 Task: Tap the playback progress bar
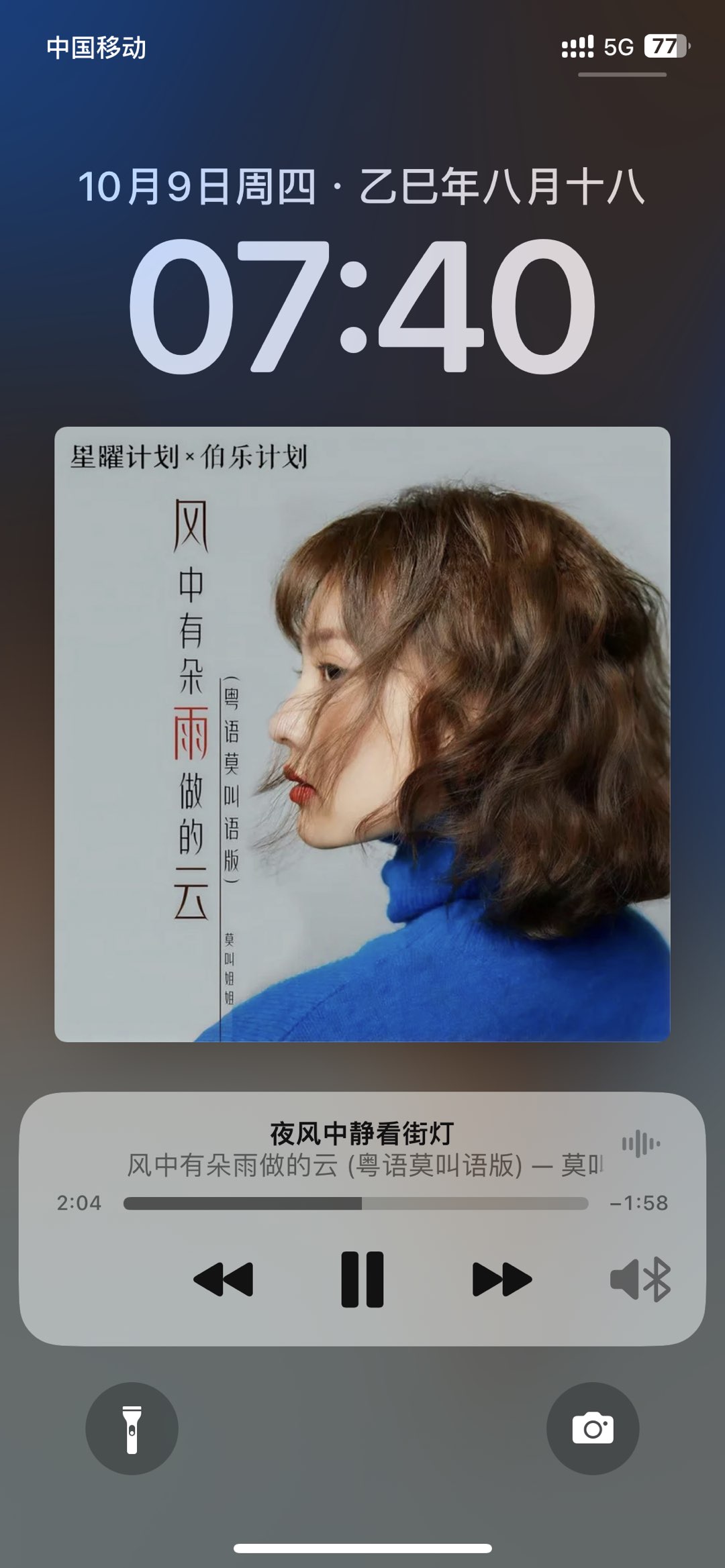[356, 1203]
